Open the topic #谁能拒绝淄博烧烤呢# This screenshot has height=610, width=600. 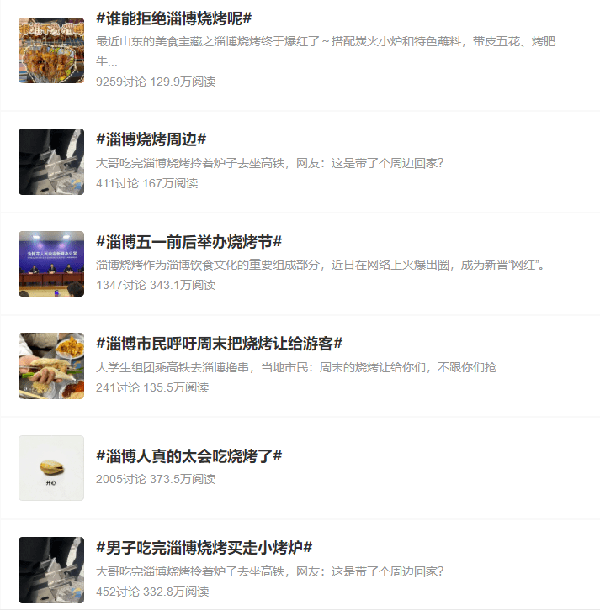point(174,19)
